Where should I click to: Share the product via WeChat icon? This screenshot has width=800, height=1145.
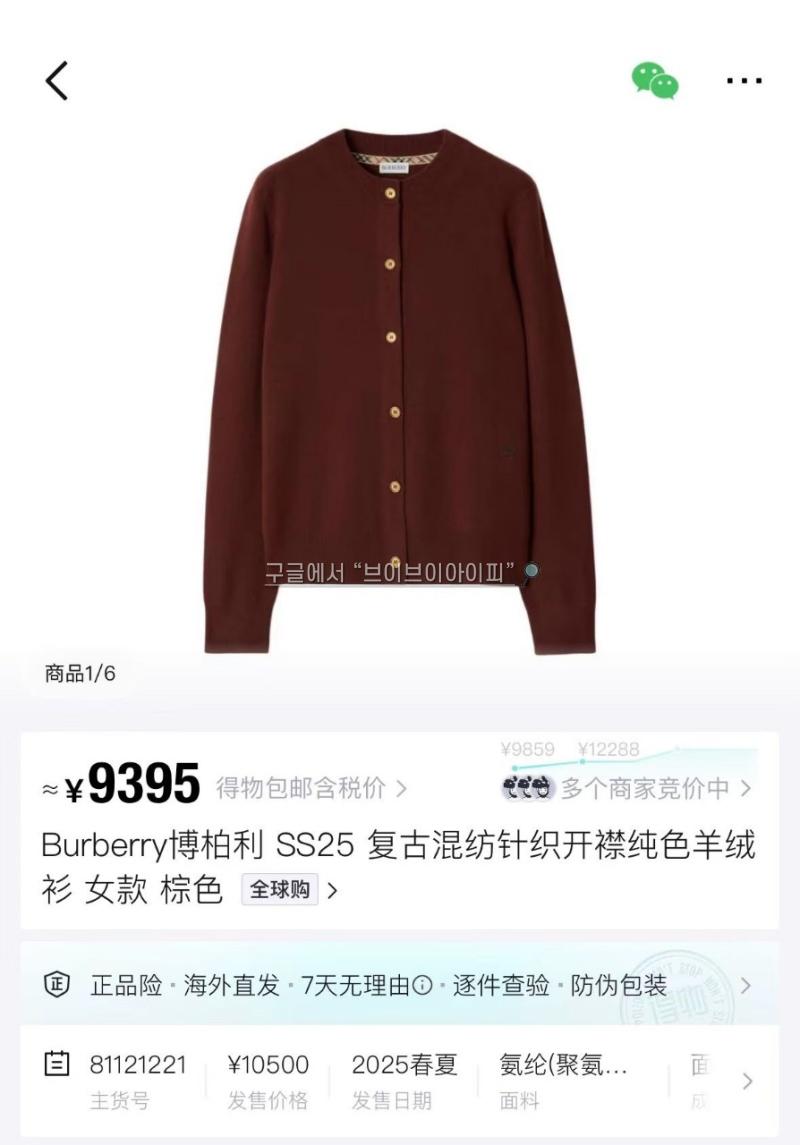point(655,81)
